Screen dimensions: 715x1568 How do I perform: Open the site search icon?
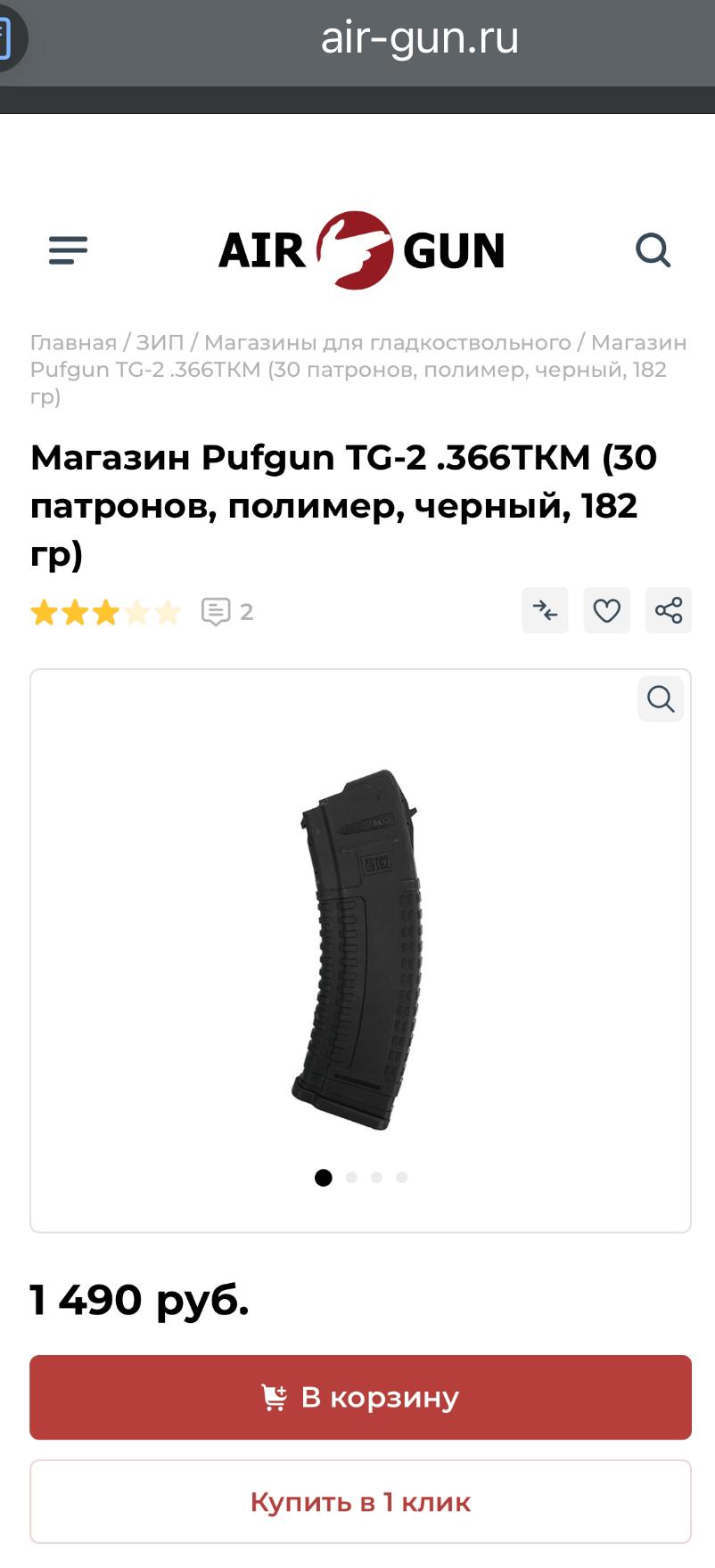click(x=653, y=250)
